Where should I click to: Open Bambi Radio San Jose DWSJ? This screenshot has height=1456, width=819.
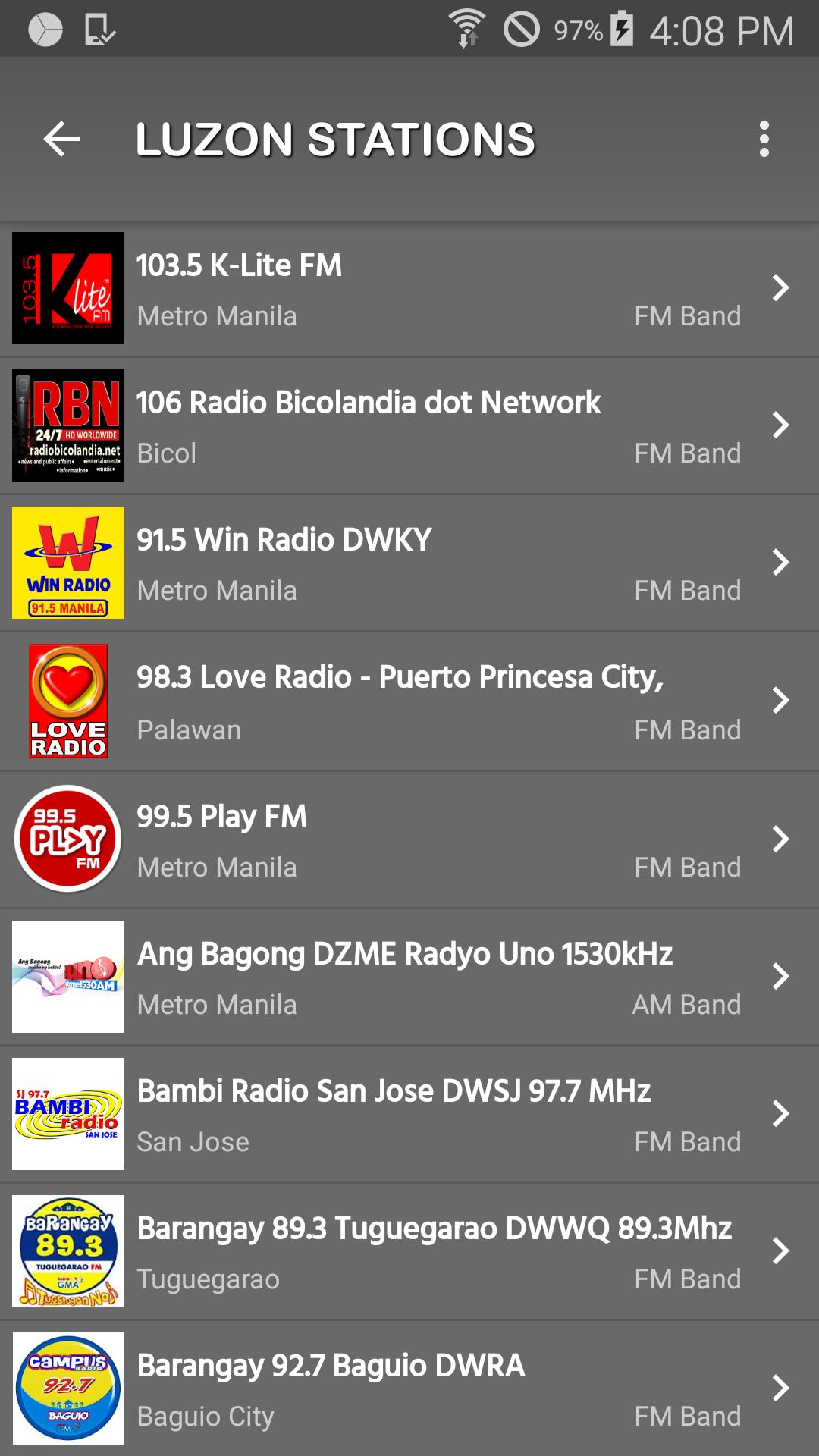click(x=409, y=1114)
